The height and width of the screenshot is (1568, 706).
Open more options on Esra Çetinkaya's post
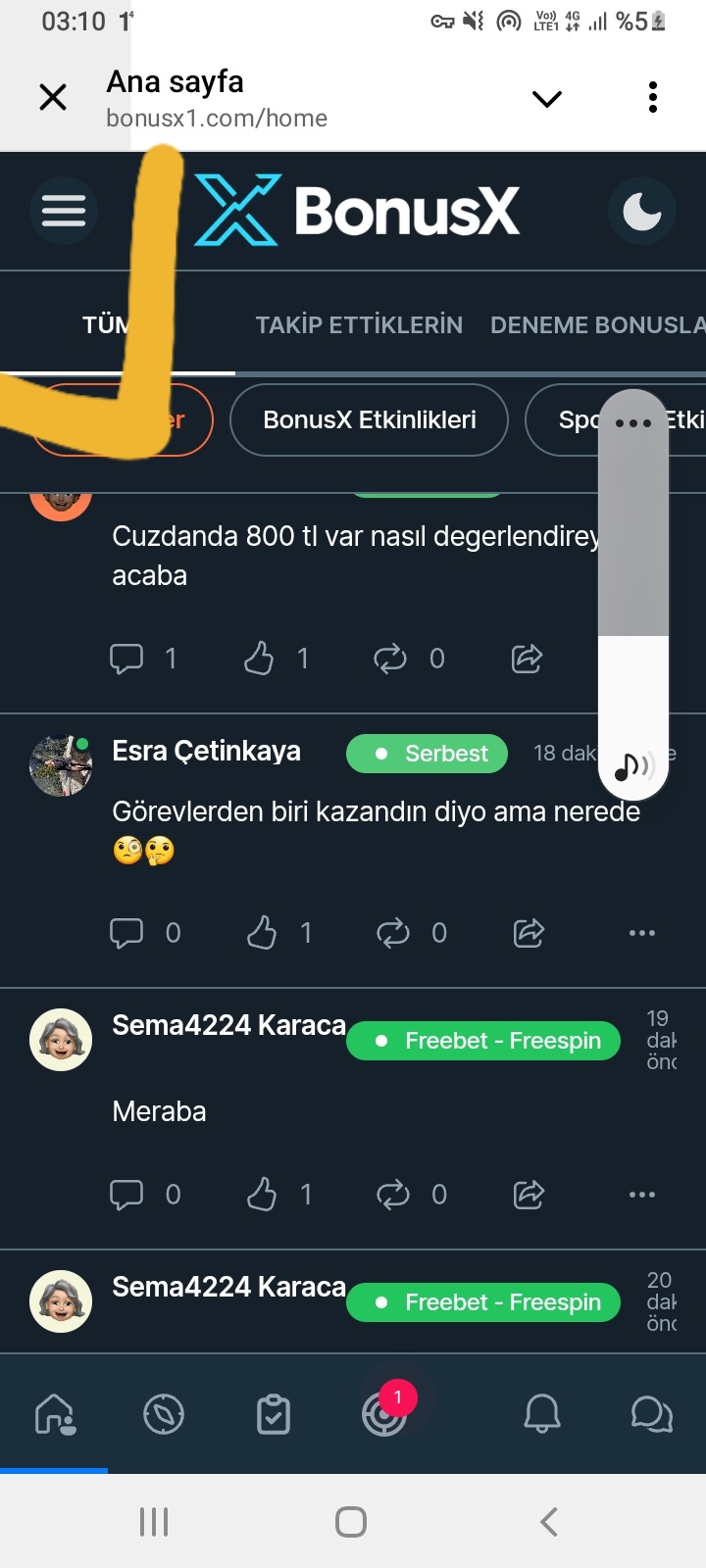[x=642, y=933]
